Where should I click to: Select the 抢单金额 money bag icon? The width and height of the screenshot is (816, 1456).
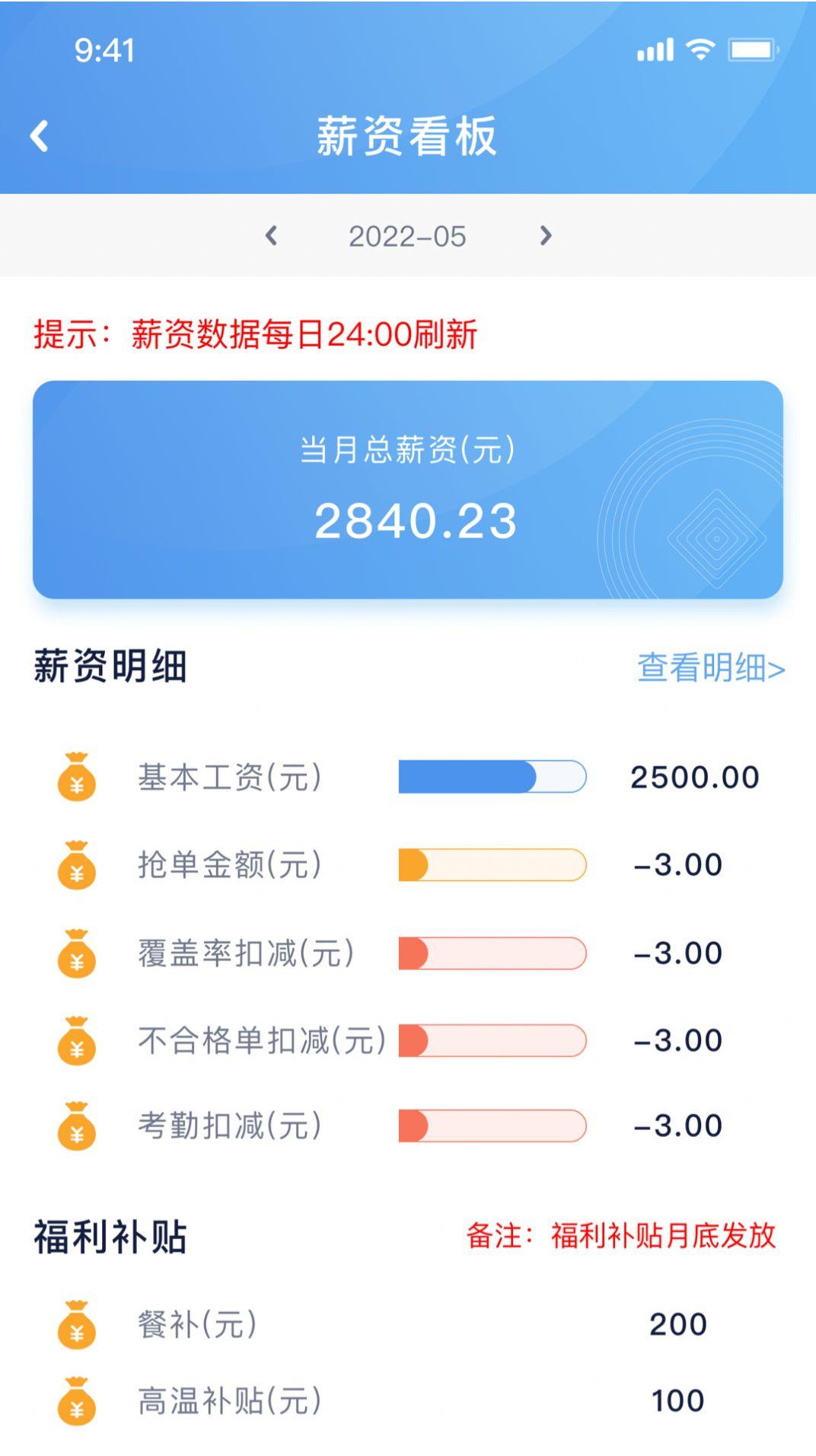[77, 865]
